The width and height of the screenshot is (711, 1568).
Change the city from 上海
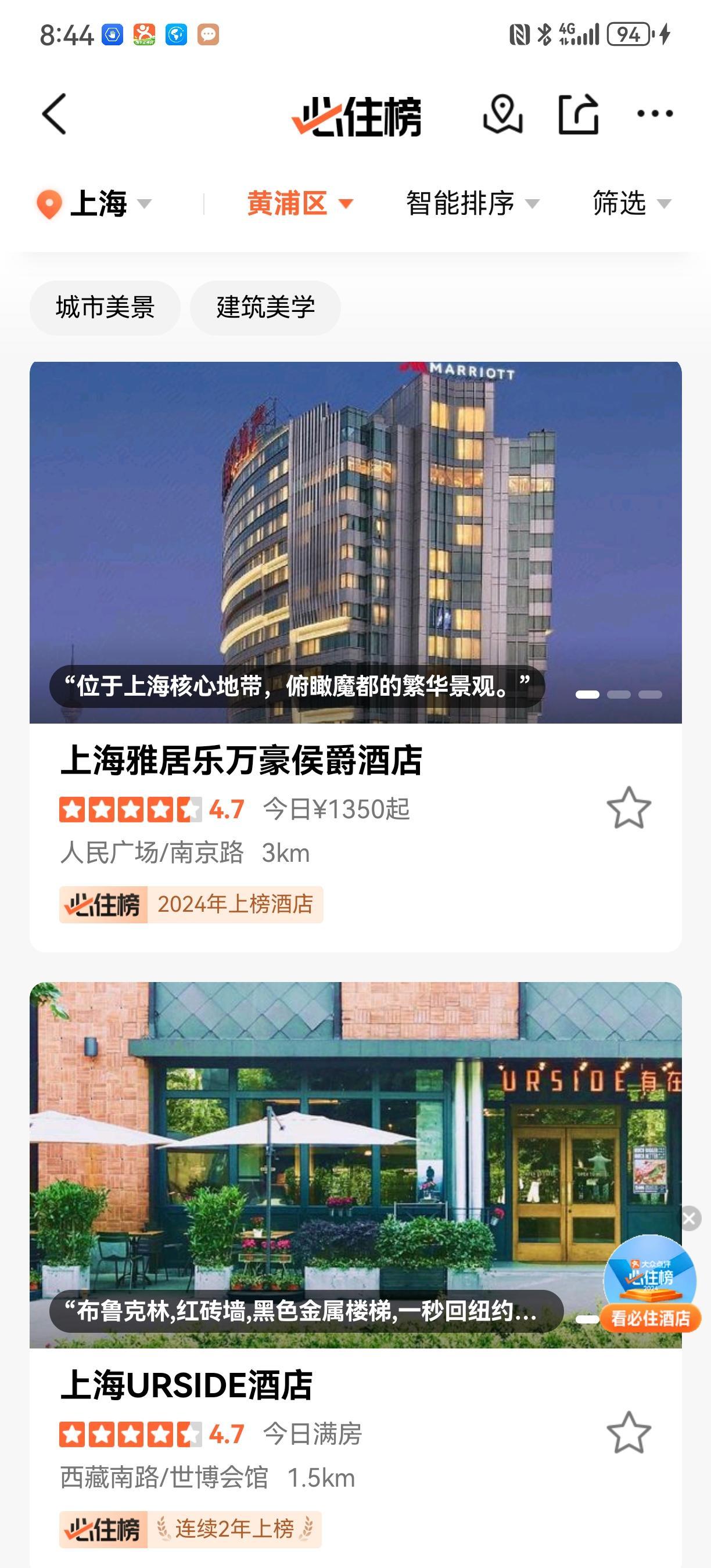pyautogui.click(x=94, y=203)
